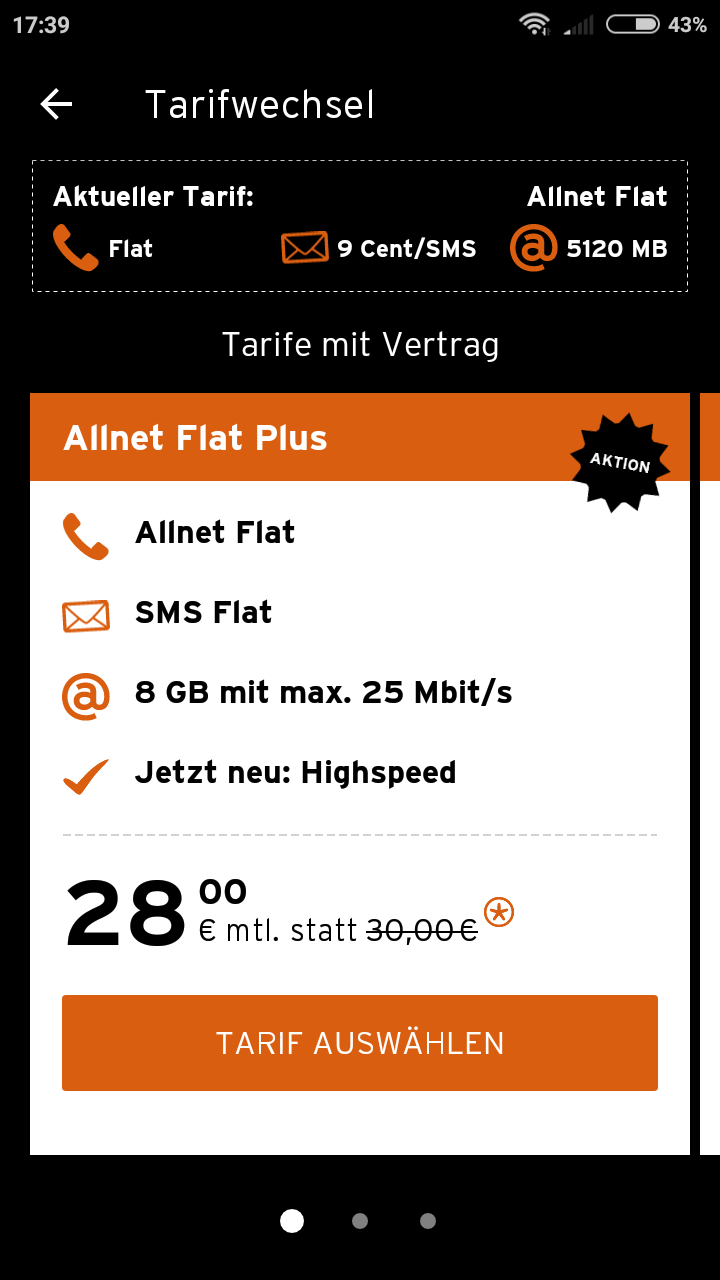Jump to the second tariff page dot
This screenshot has height=1280, width=720.
coord(360,1221)
